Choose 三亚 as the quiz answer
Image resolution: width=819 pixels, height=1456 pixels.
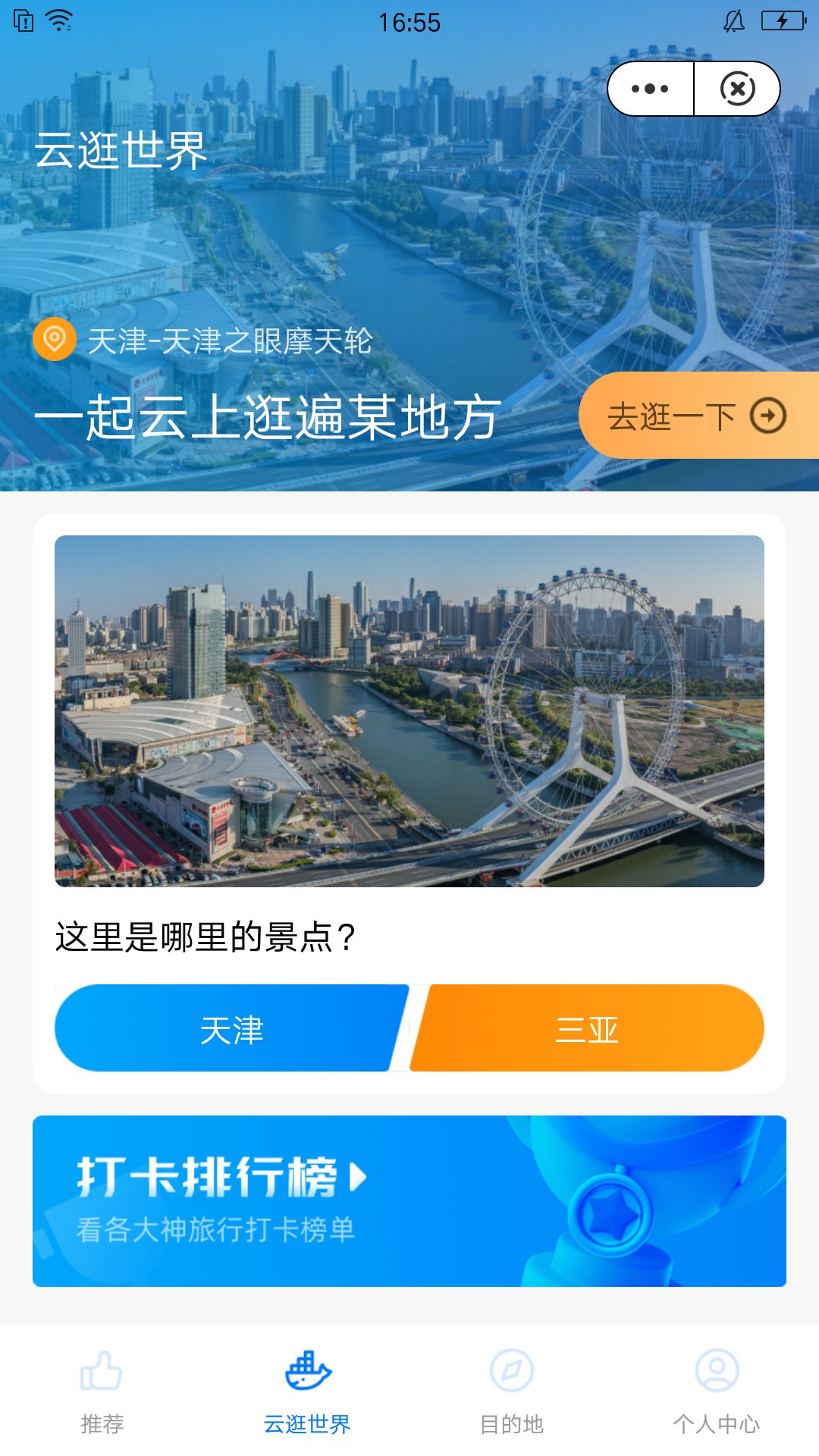click(x=588, y=1029)
